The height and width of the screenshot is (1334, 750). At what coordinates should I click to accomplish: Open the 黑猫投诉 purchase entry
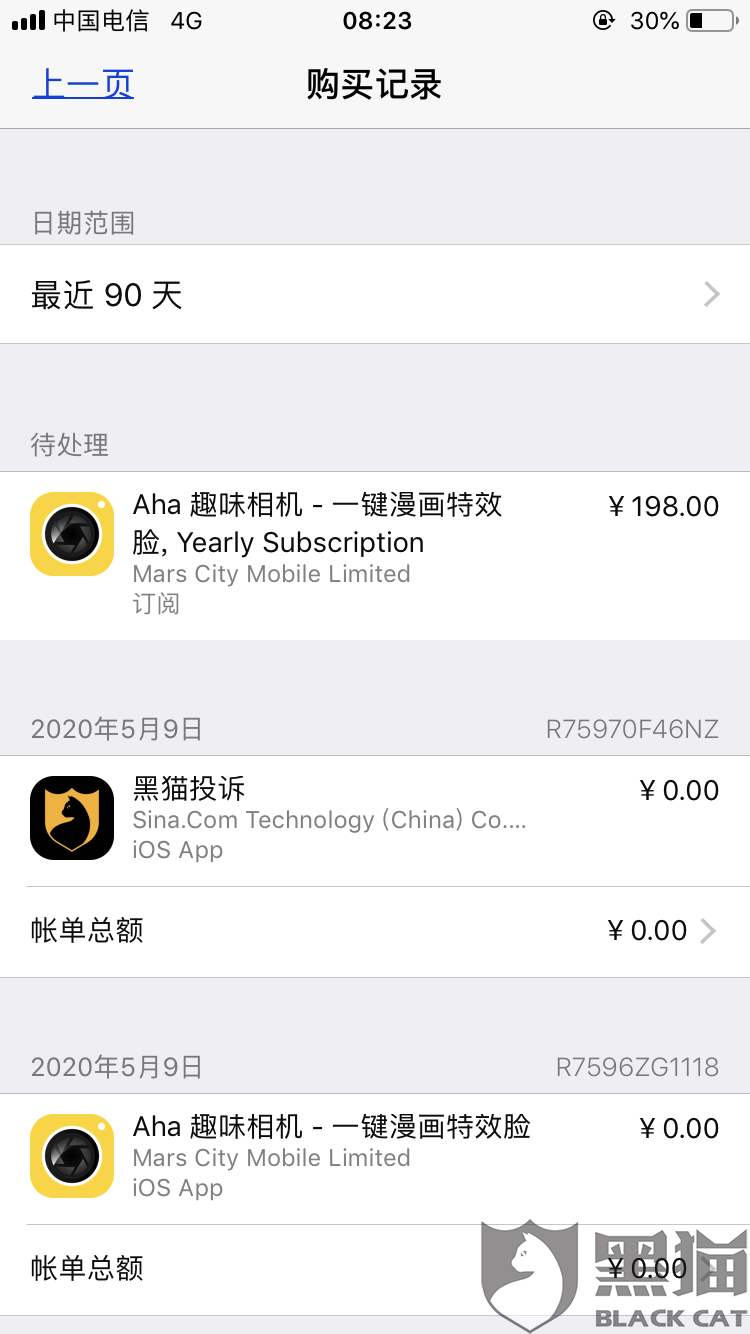pyautogui.click(x=375, y=821)
